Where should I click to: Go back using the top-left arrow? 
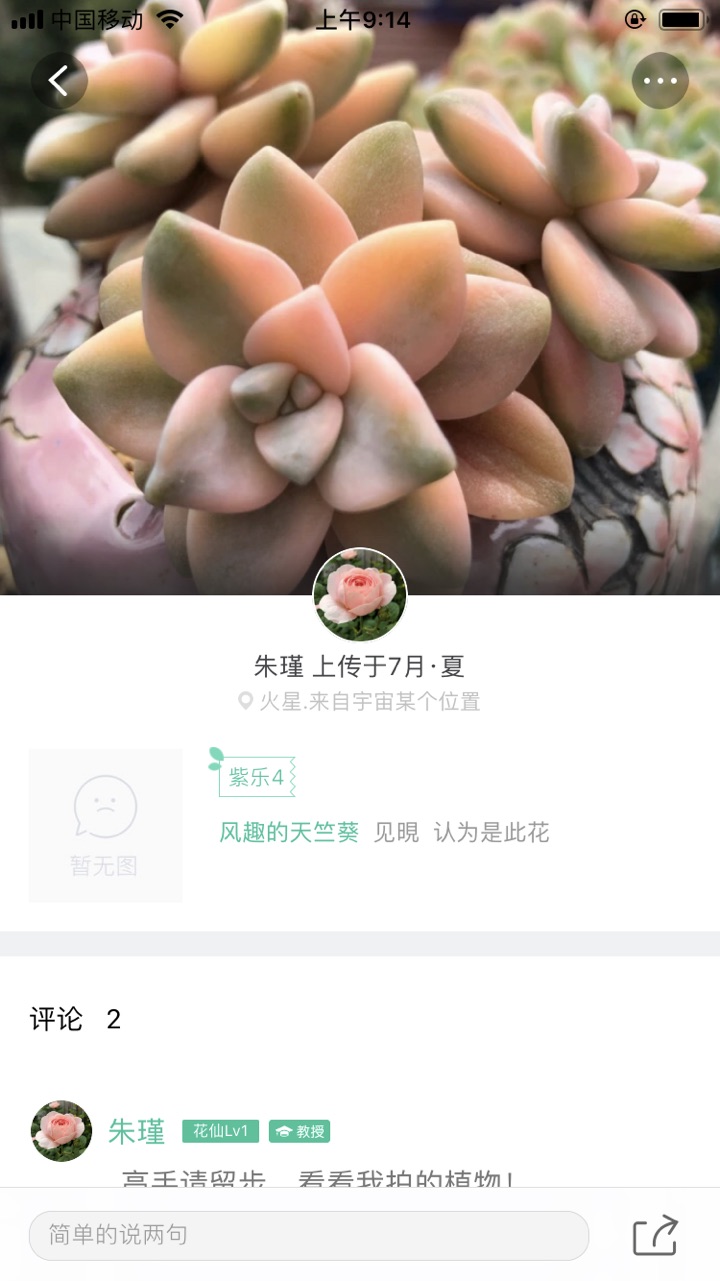(59, 81)
